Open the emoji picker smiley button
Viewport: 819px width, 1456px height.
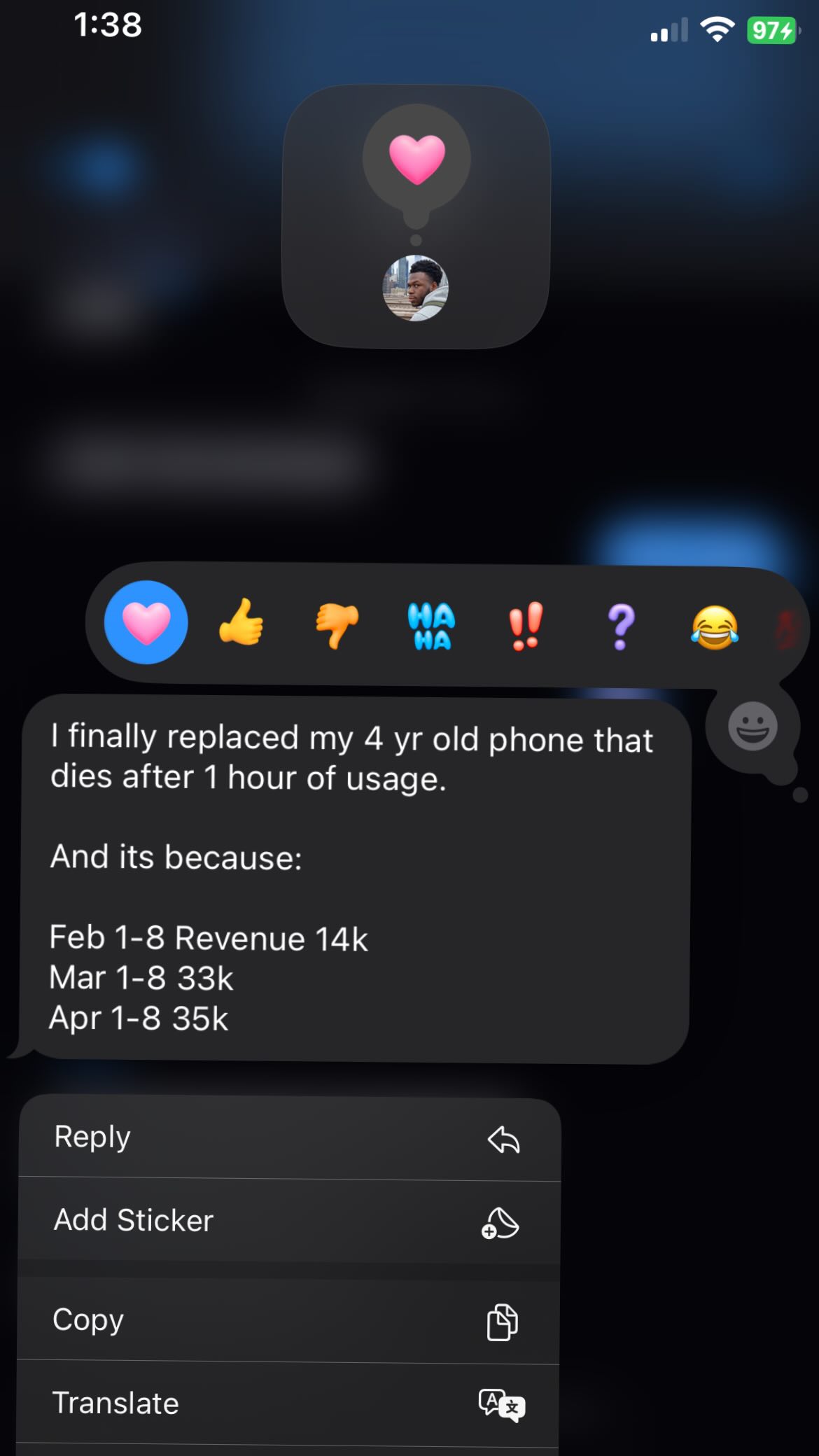(x=752, y=727)
